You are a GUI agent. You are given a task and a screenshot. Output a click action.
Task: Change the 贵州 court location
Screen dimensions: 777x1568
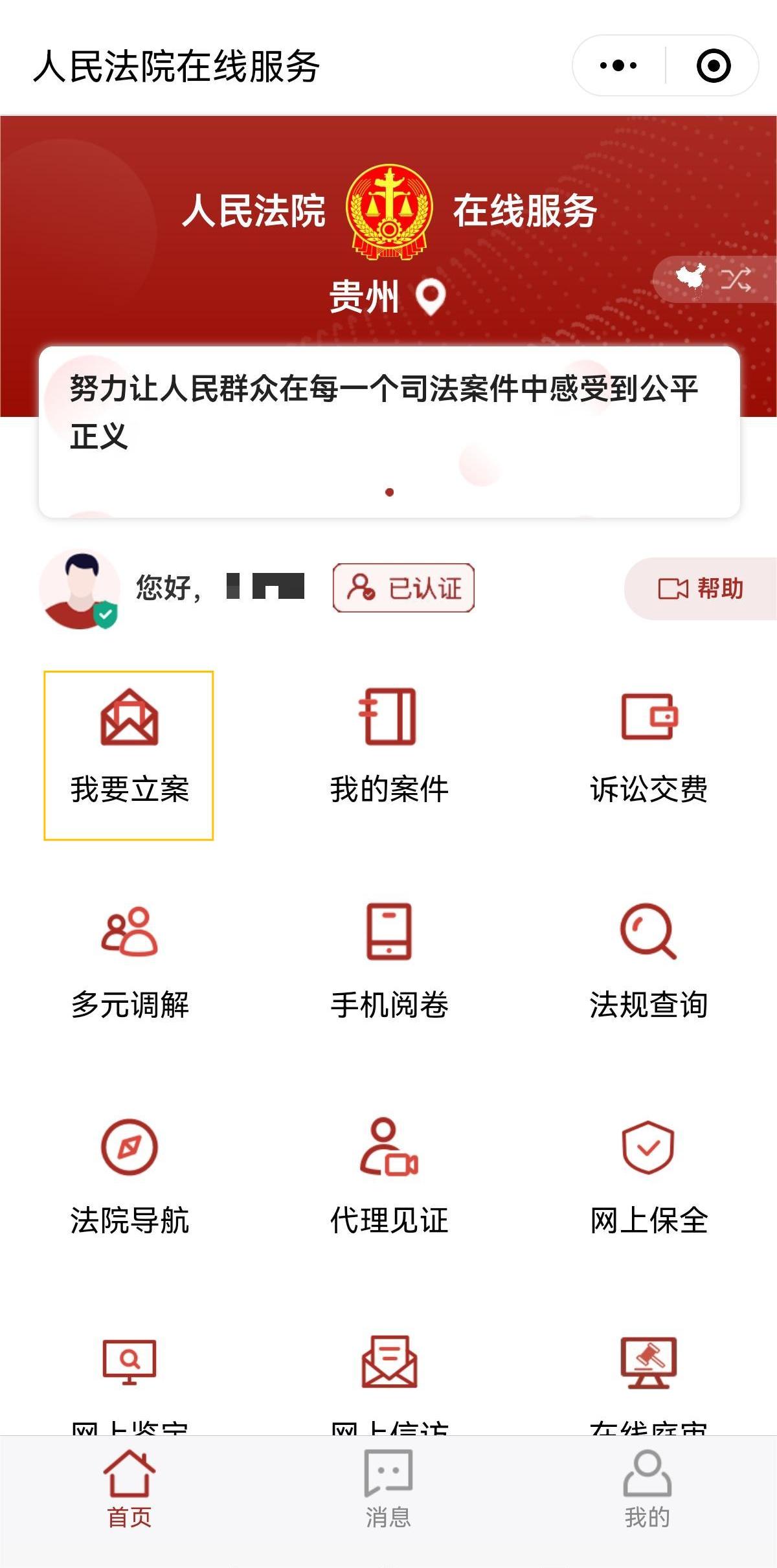[387, 297]
